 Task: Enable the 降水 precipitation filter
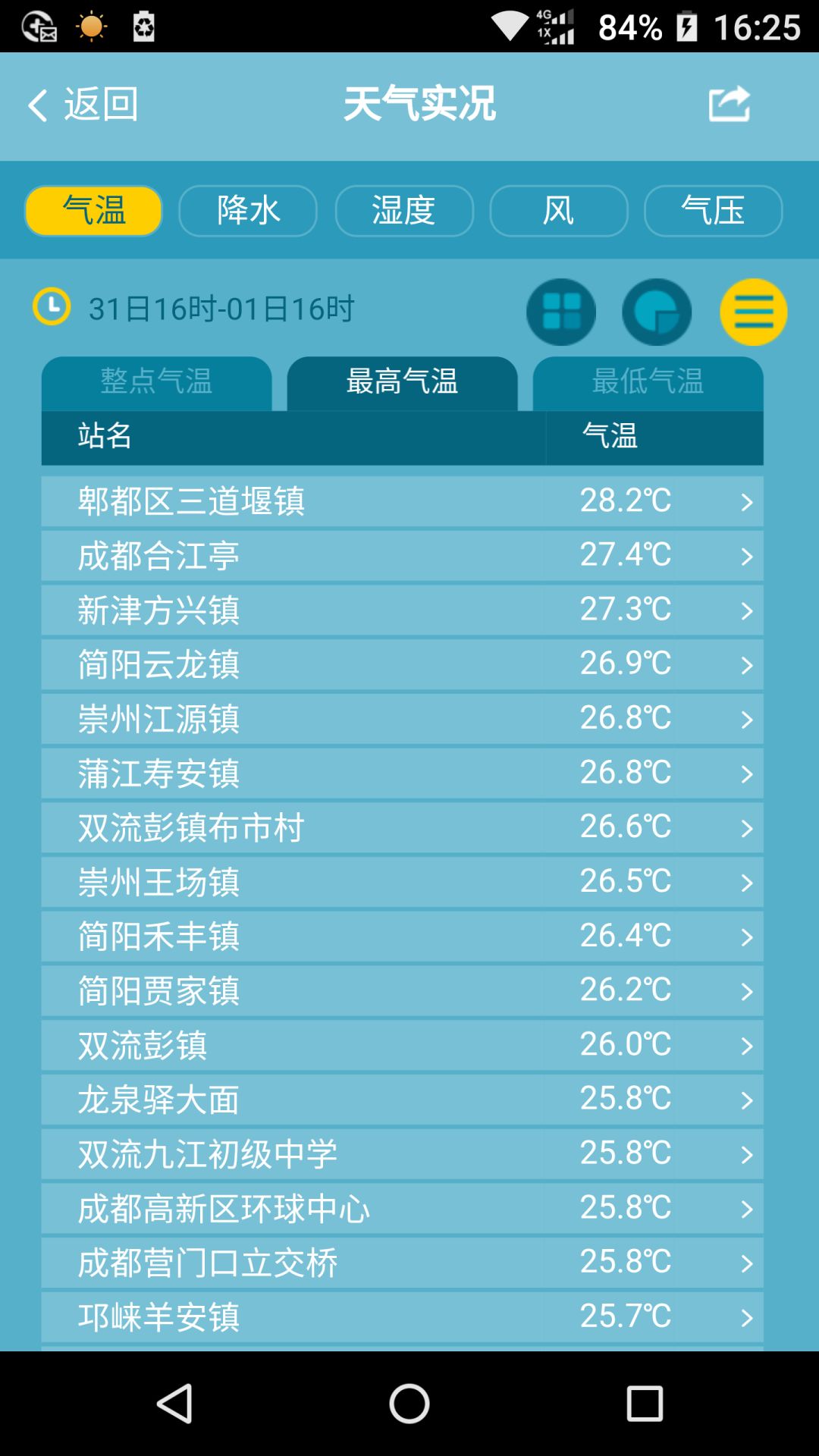tap(248, 210)
